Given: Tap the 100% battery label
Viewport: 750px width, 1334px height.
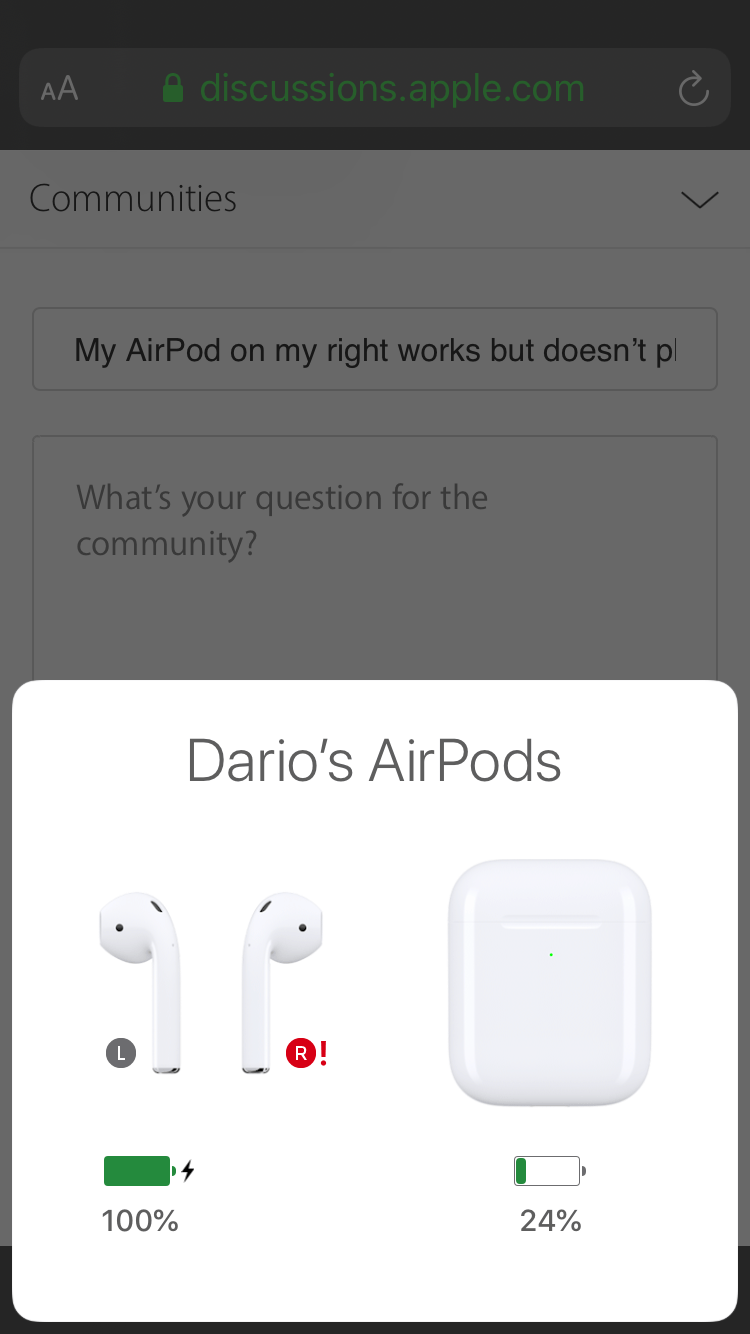Looking at the screenshot, I should (x=140, y=1220).
